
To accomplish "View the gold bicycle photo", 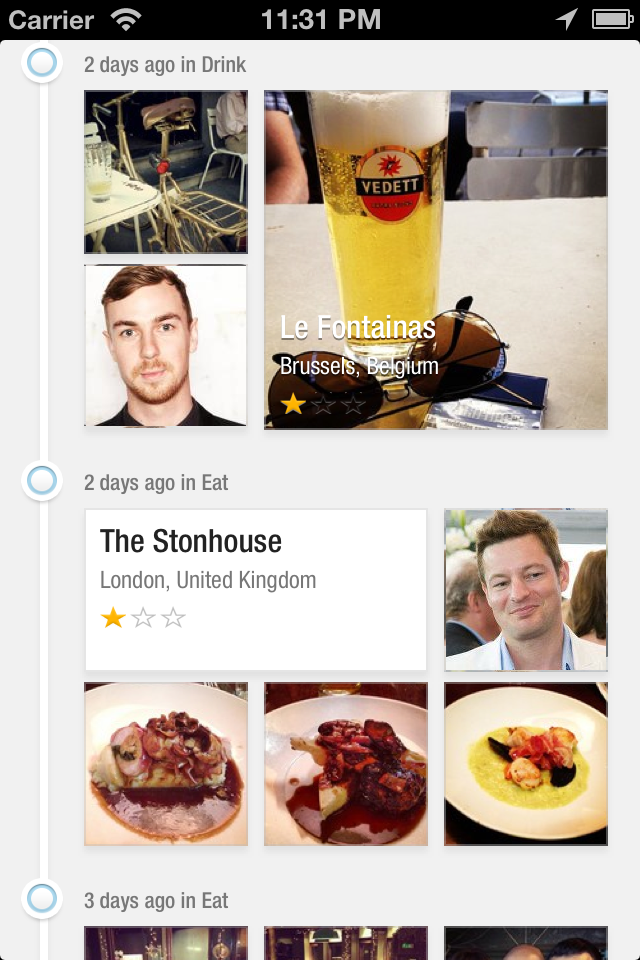I will (166, 172).
